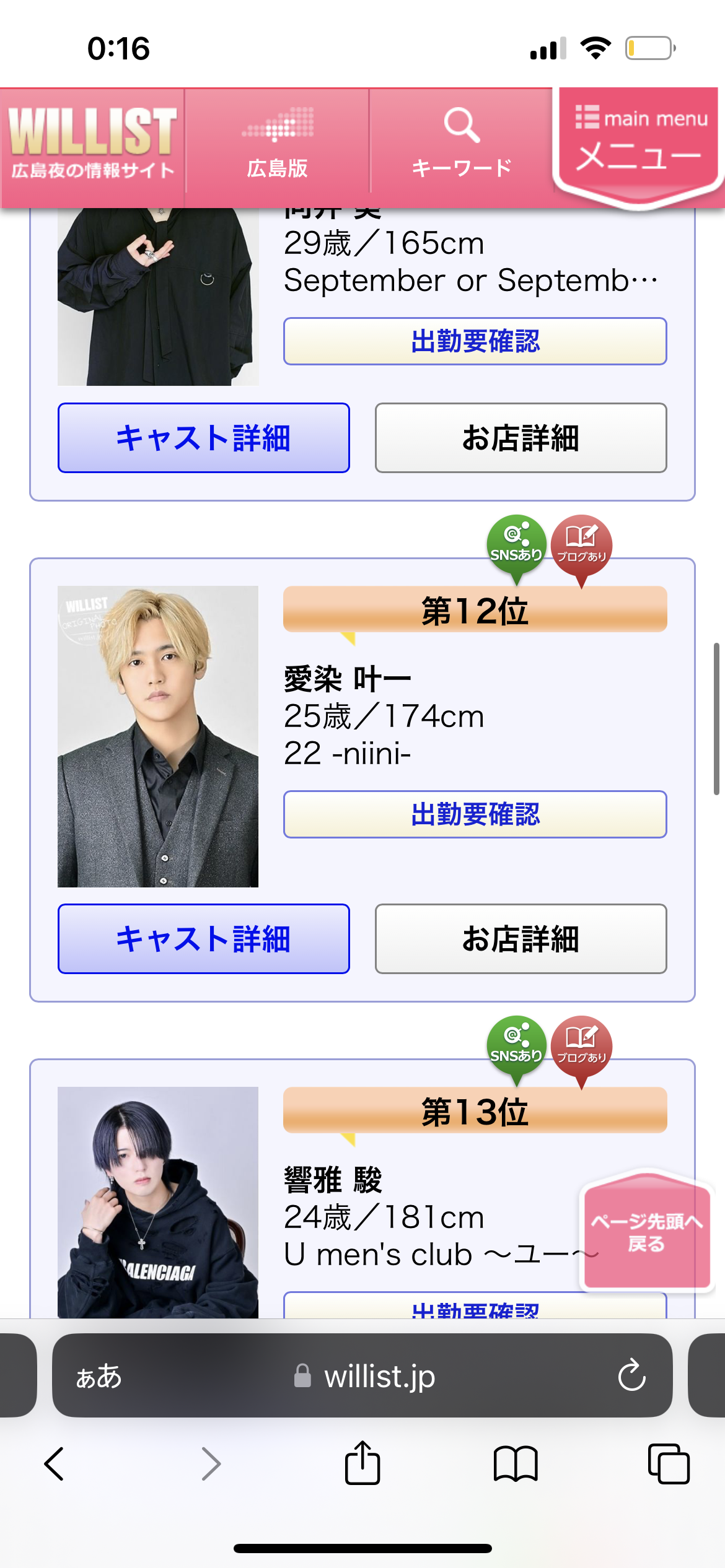The height and width of the screenshot is (1568, 725).
Task: Open 愛染 叶一's profile photo
Action: pyautogui.click(x=158, y=736)
